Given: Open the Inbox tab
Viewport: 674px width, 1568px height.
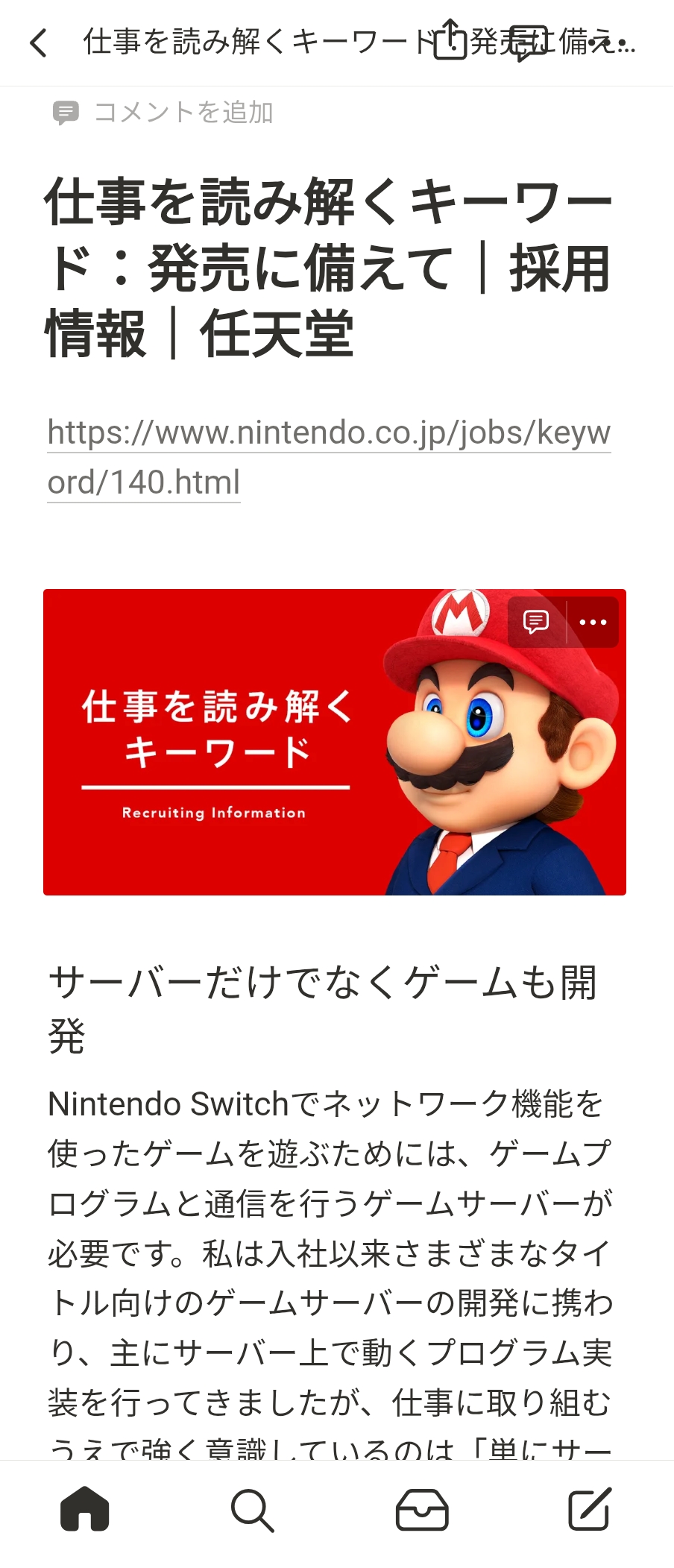Looking at the screenshot, I should pos(421,1511).
